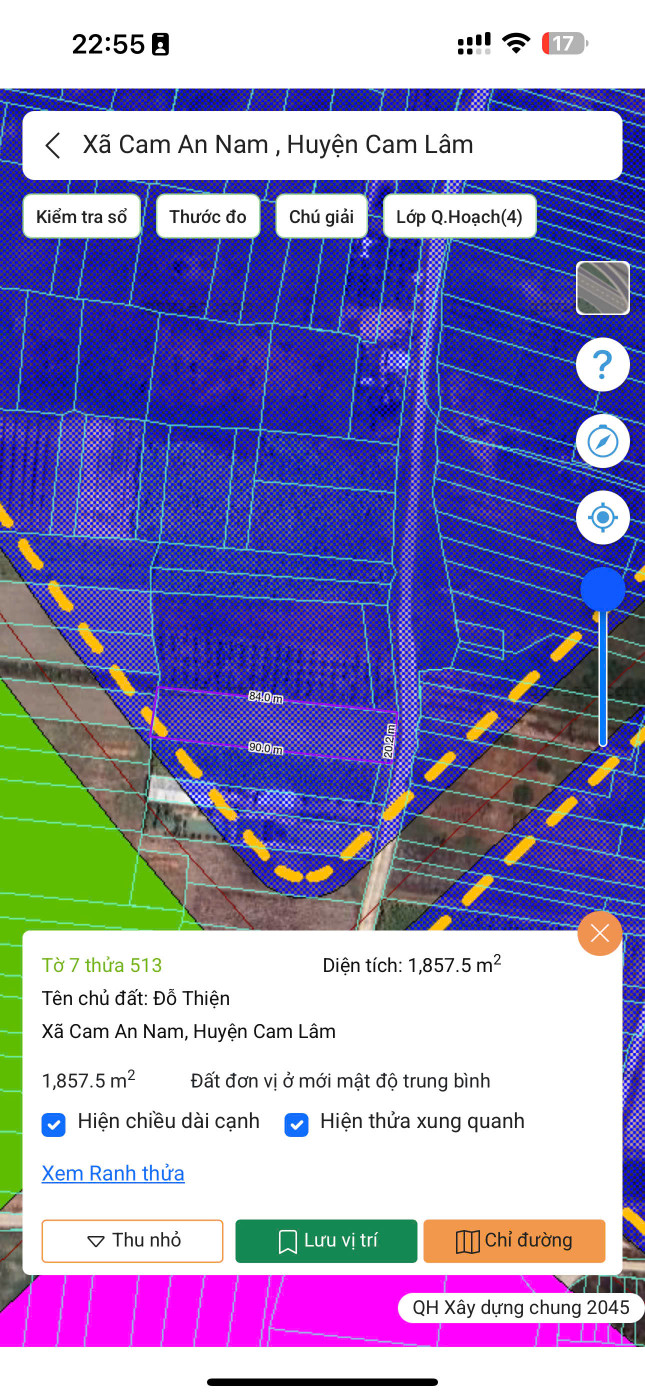Uncheck Hiện thửa xung quanh checkbox

296,1124
